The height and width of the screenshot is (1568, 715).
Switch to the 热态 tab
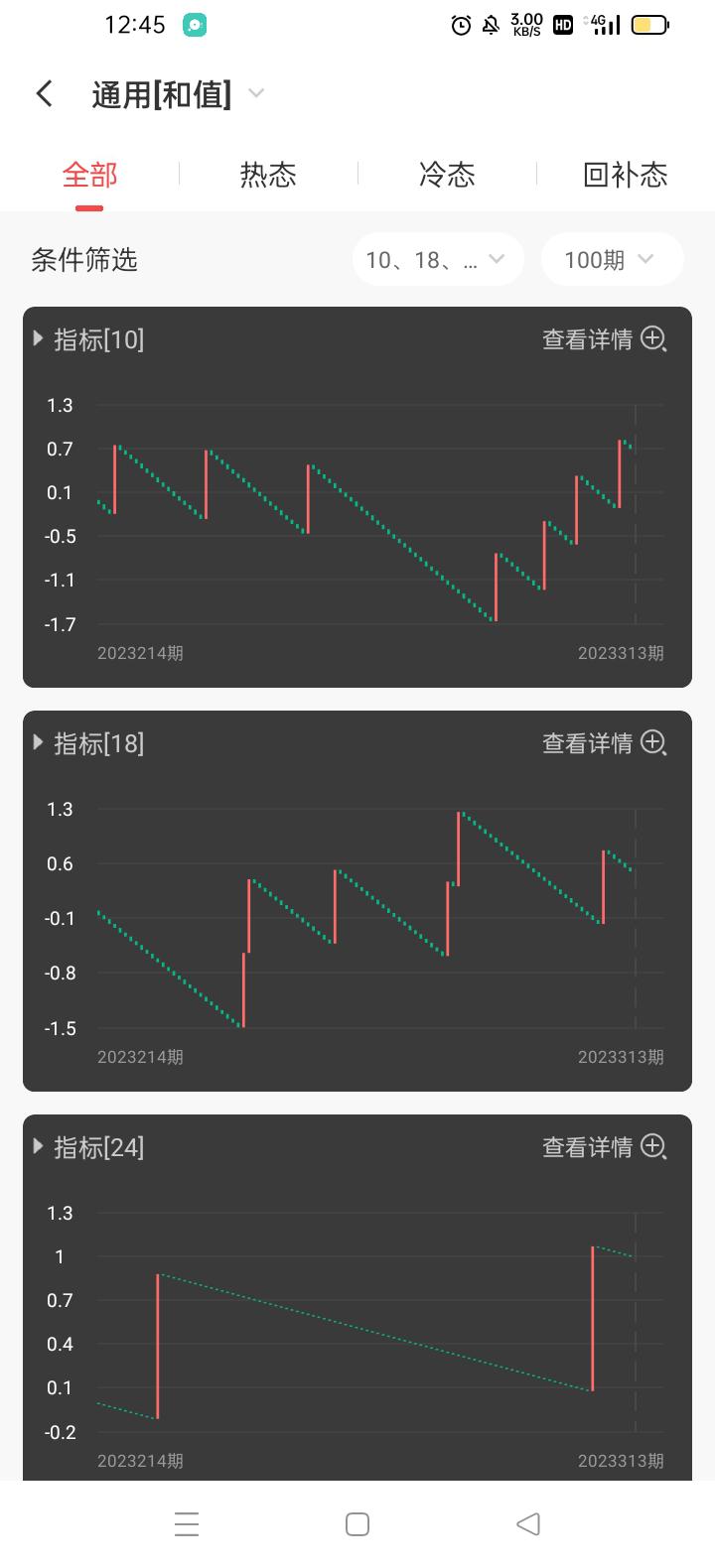268,176
